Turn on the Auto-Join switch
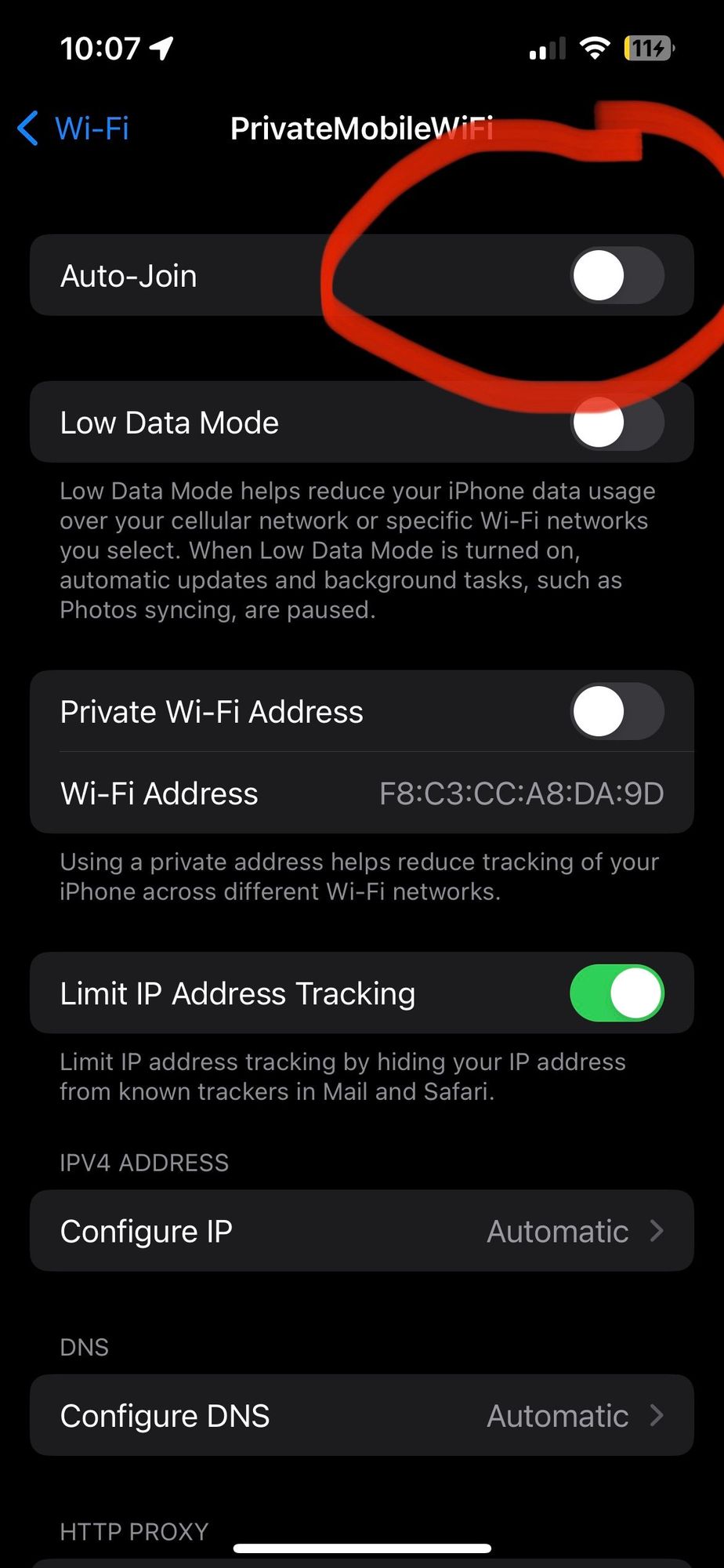Viewport: 724px width, 1568px height. point(617,275)
